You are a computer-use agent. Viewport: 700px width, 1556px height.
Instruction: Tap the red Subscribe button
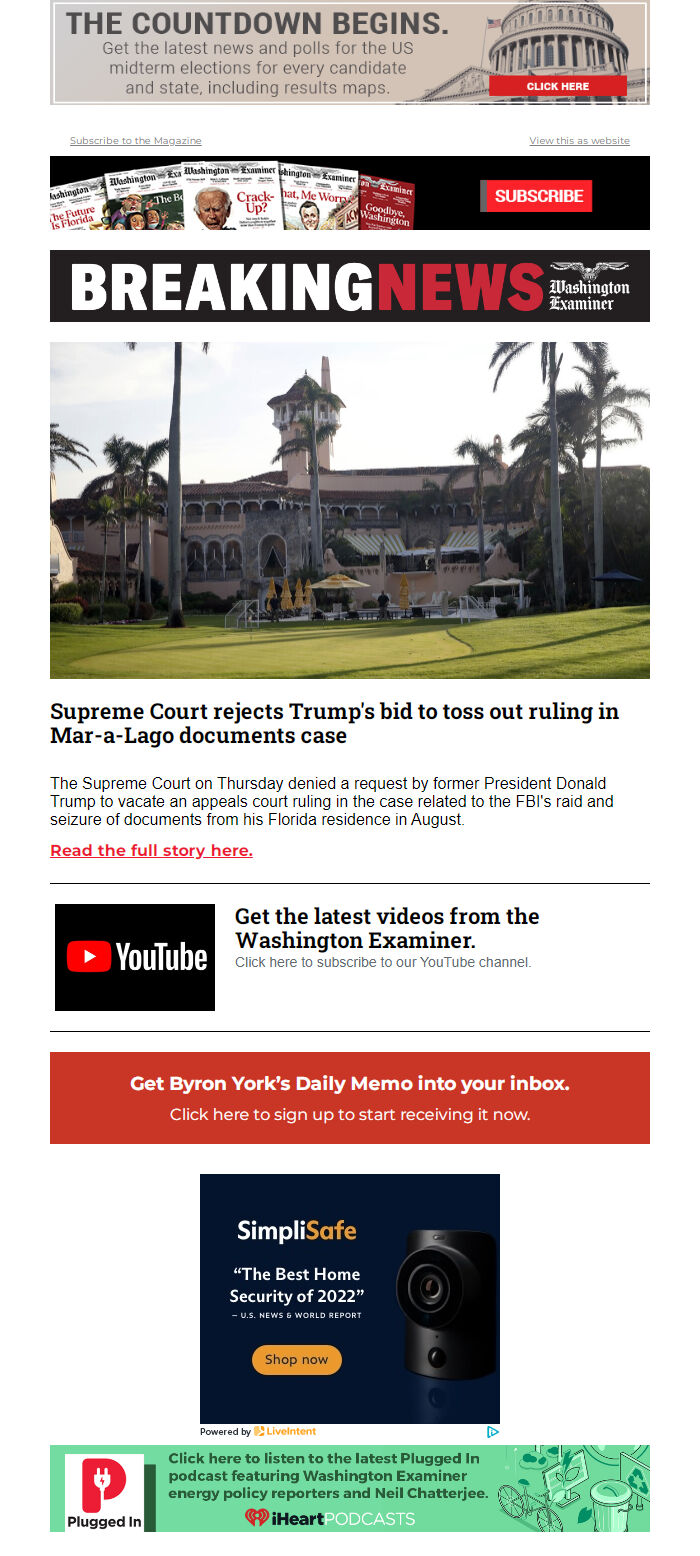click(537, 196)
